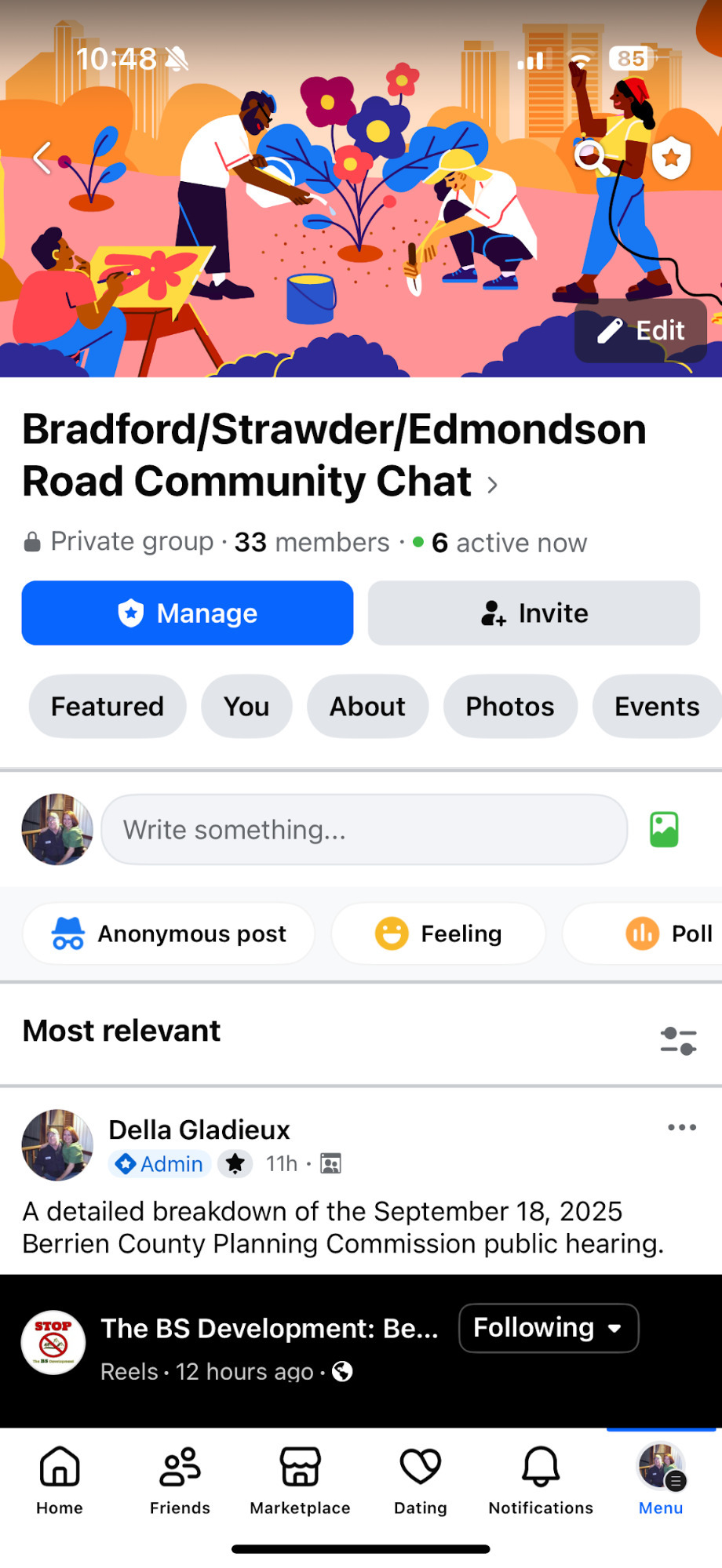Screen dimensions: 722x1568
Task: Open the Notifications tab
Action: point(541,1479)
